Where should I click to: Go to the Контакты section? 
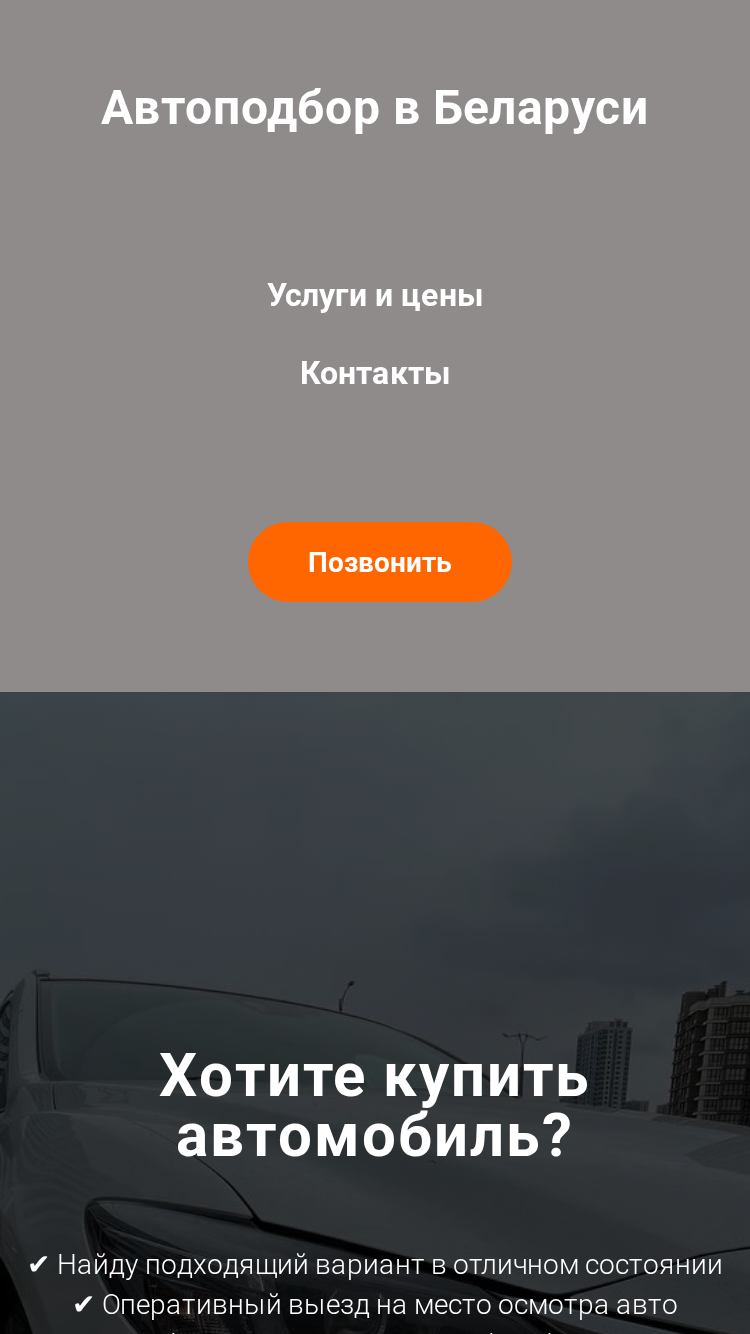375,373
